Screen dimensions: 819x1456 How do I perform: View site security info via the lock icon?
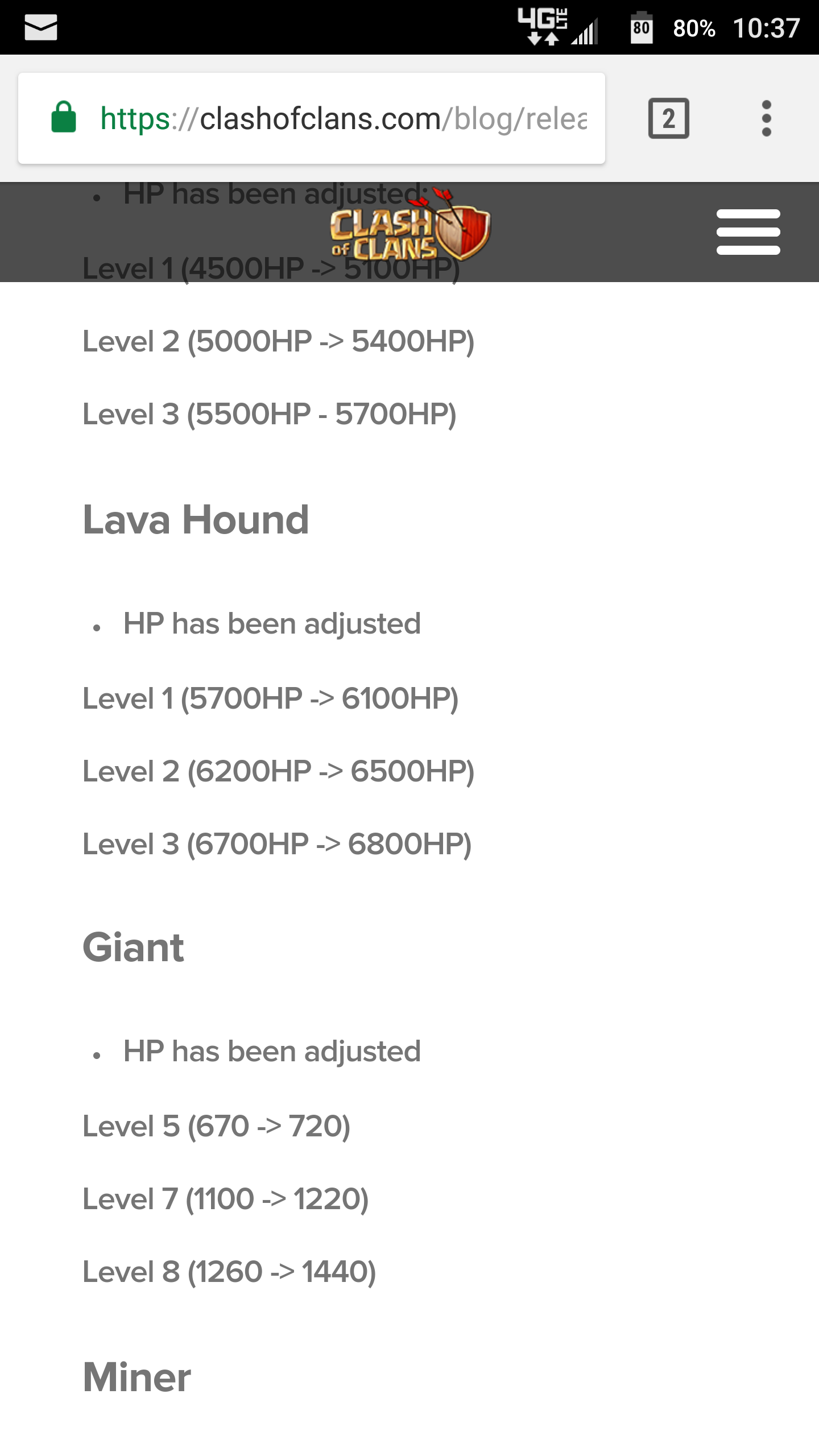[64, 118]
